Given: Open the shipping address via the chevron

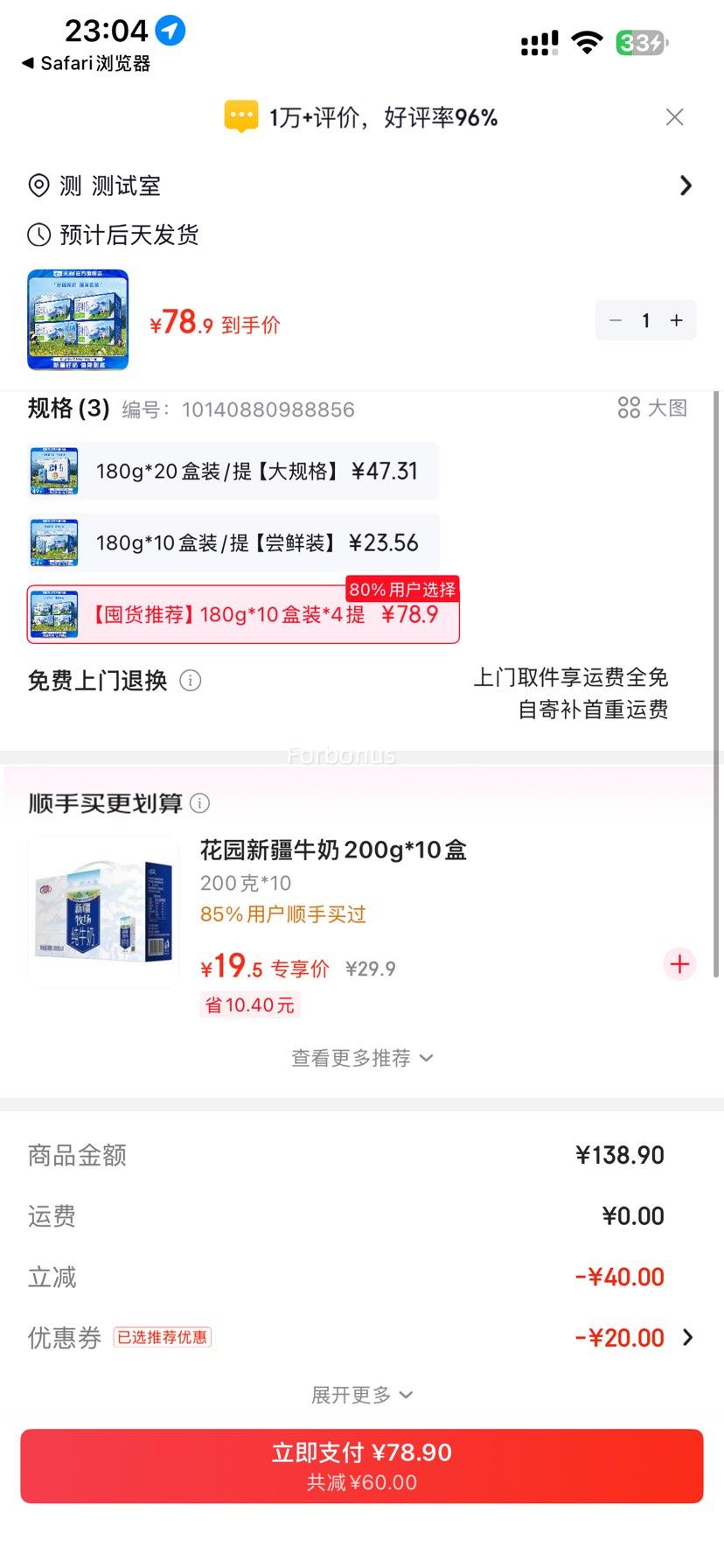Looking at the screenshot, I should click(x=686, y=185).
